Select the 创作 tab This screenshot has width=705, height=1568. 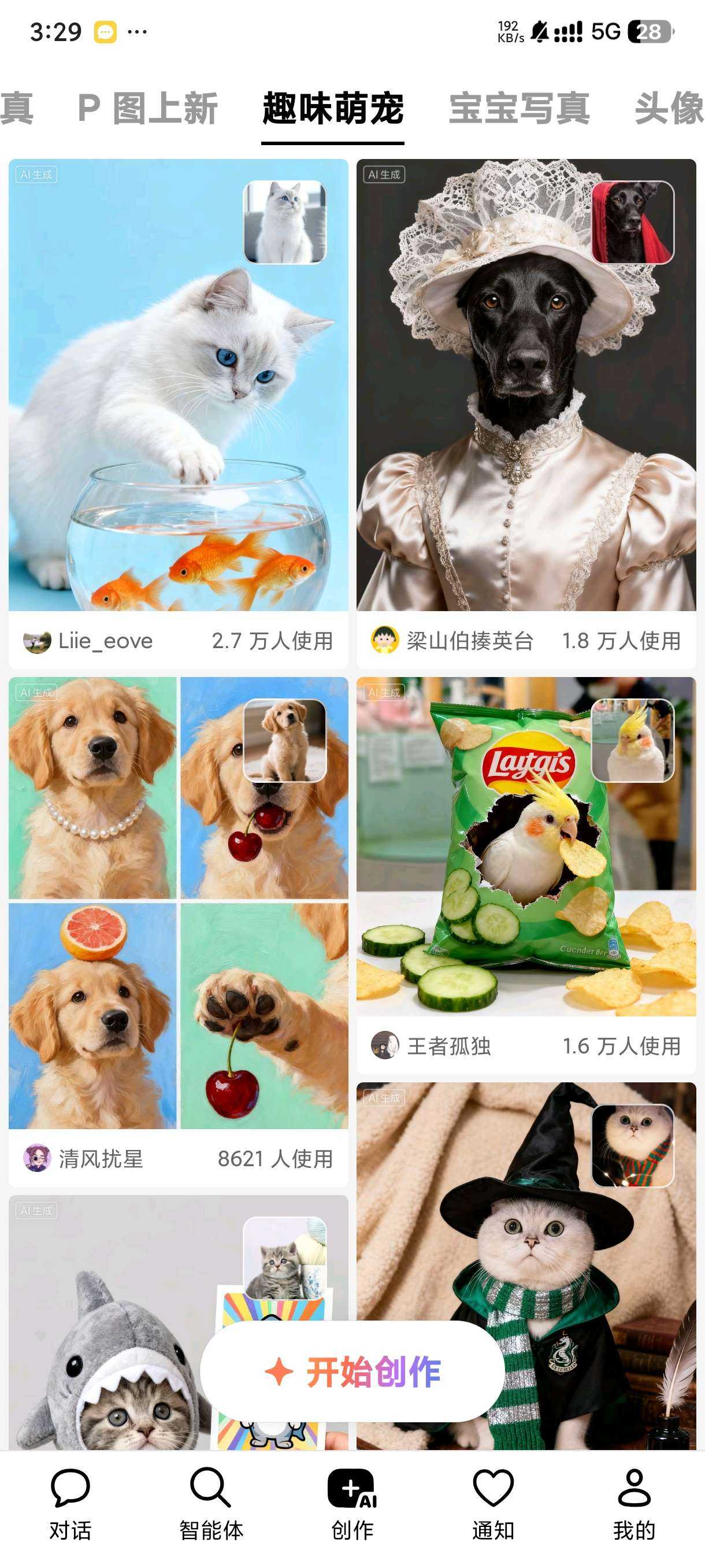[352, 1502]
